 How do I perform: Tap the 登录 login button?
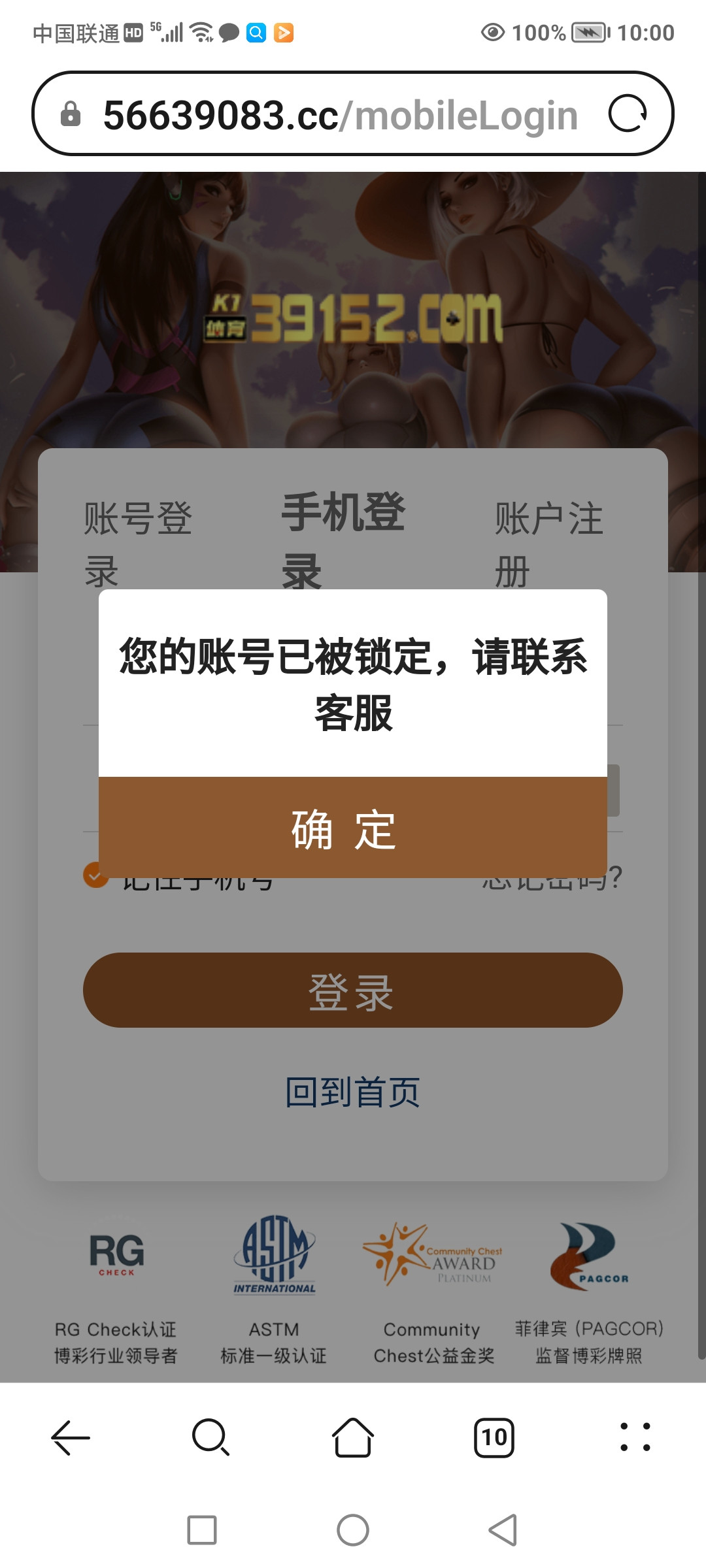click(352, 990)
